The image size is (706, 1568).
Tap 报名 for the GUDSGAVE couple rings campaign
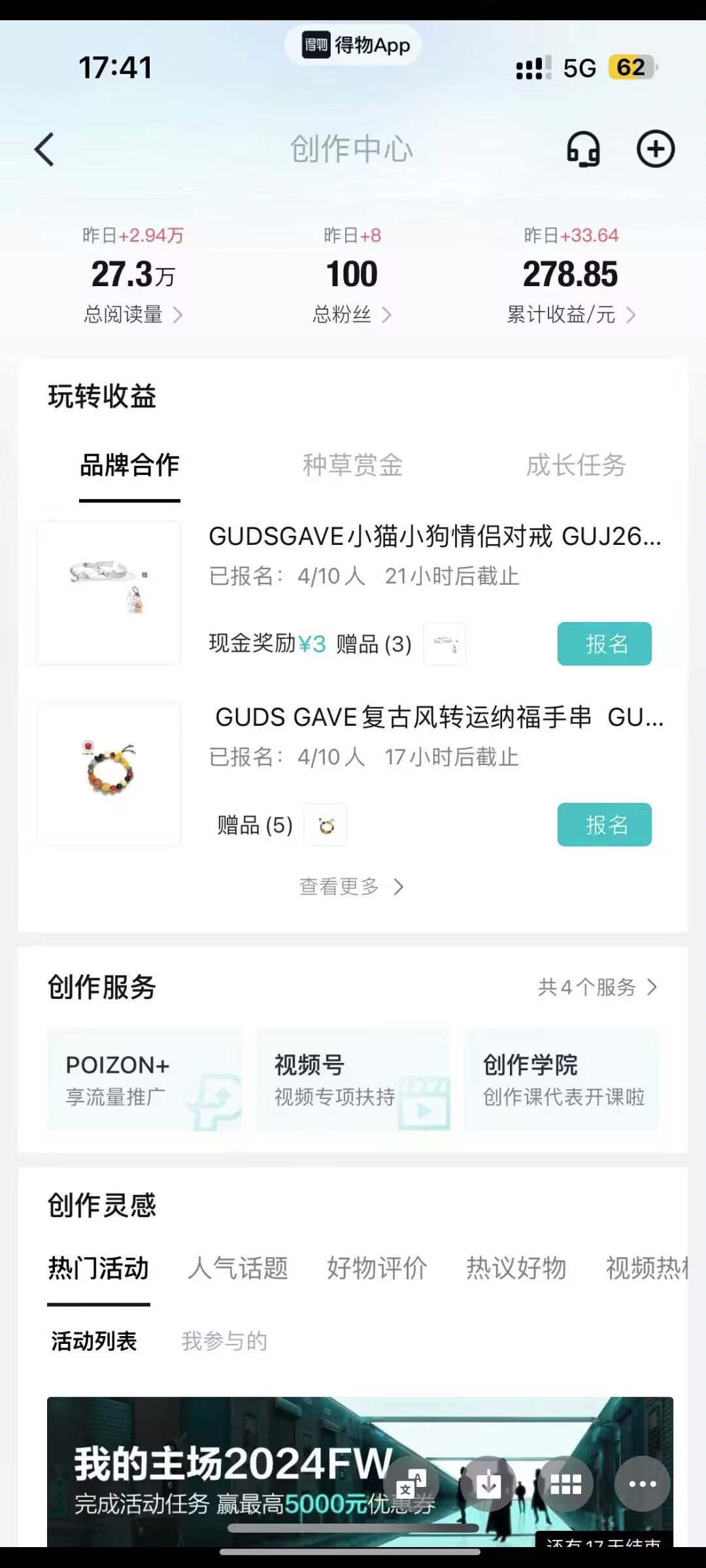coord(604,644)
